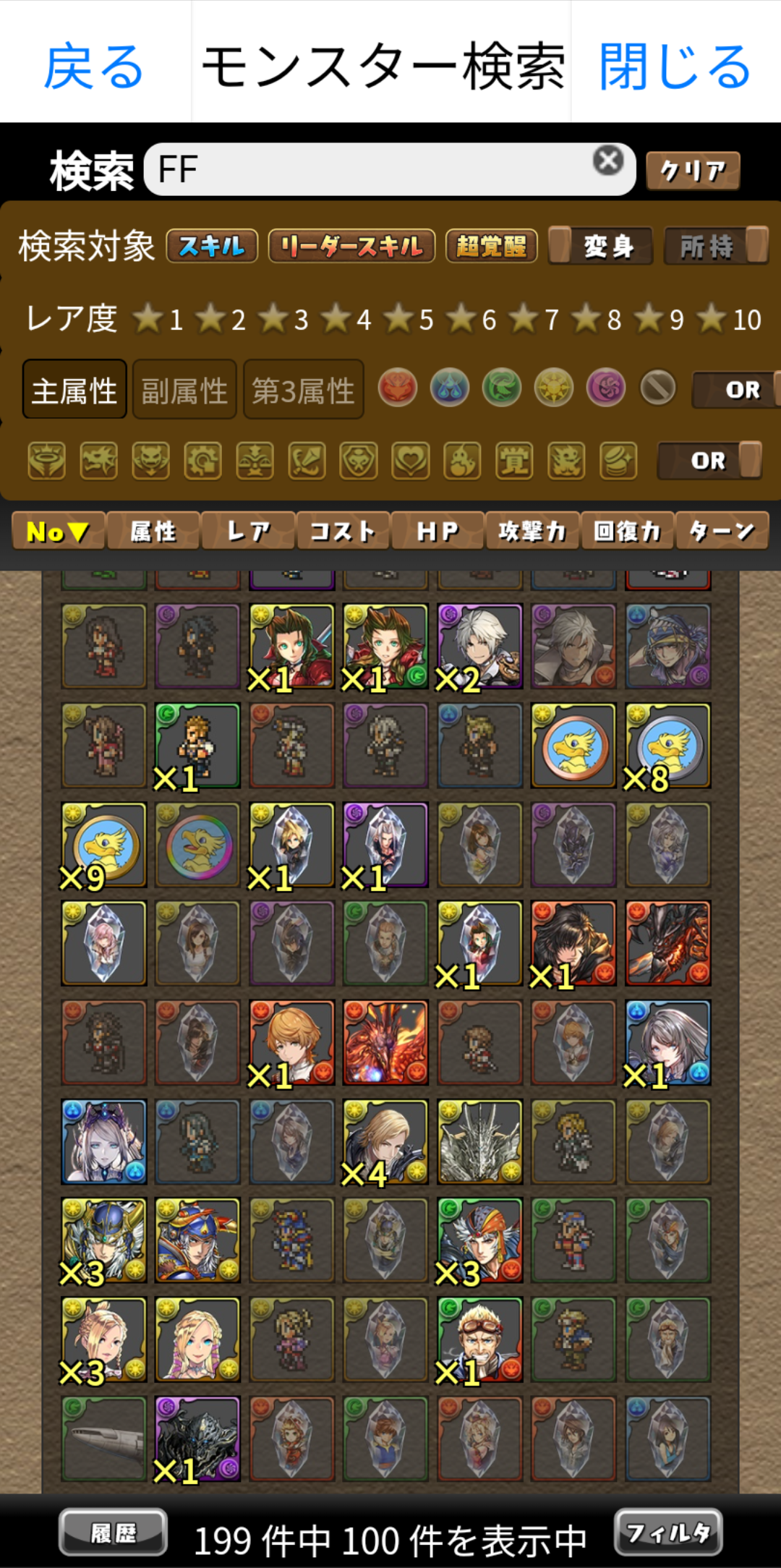This screenshot has width=781, height=1568.
Task: Filter by the water attribute orb
Action: pyautogui.click(x=450, y=388)
